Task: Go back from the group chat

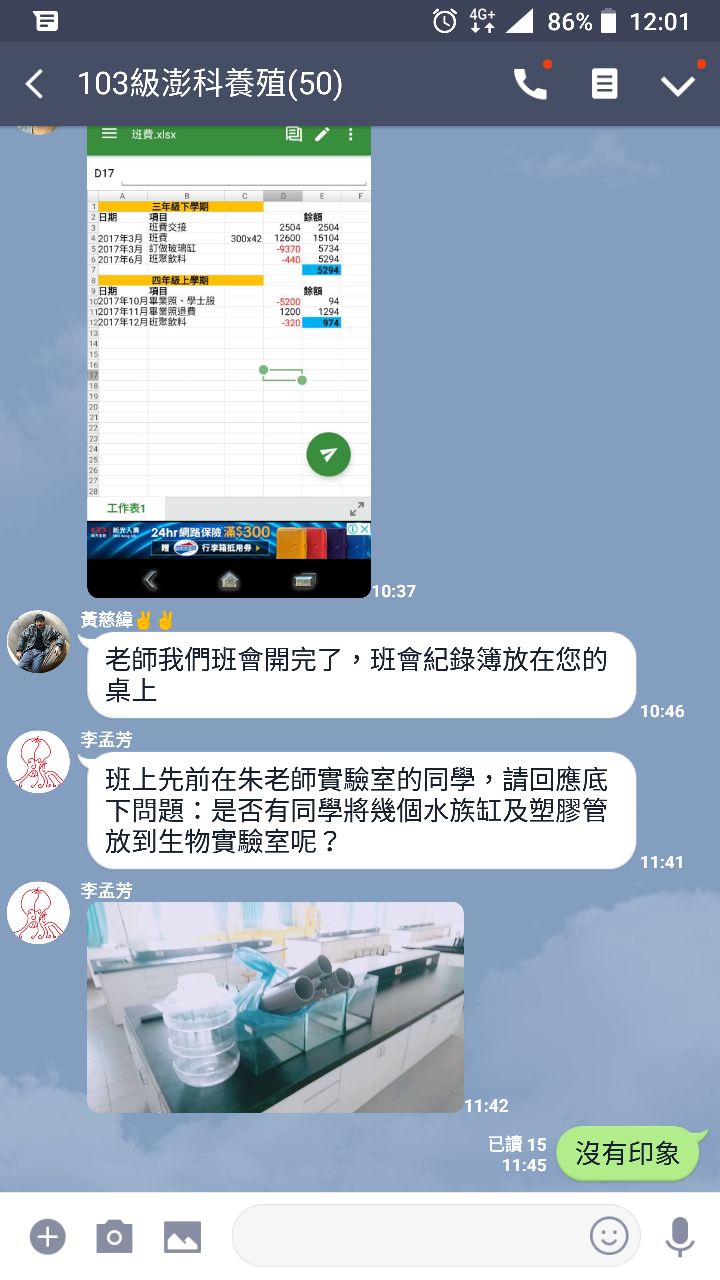Action: coord(34,84)
